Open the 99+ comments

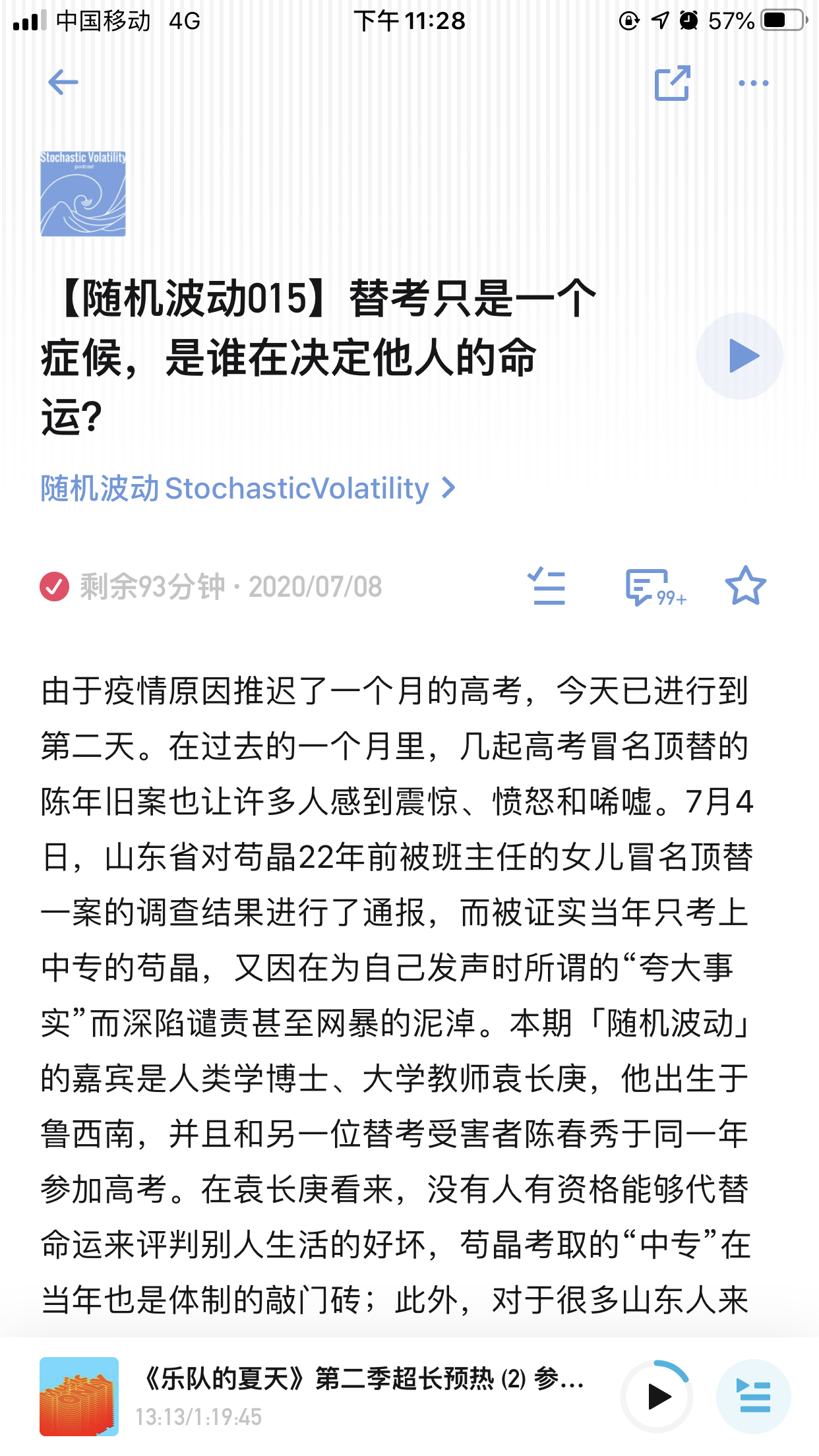coord(655,587)
